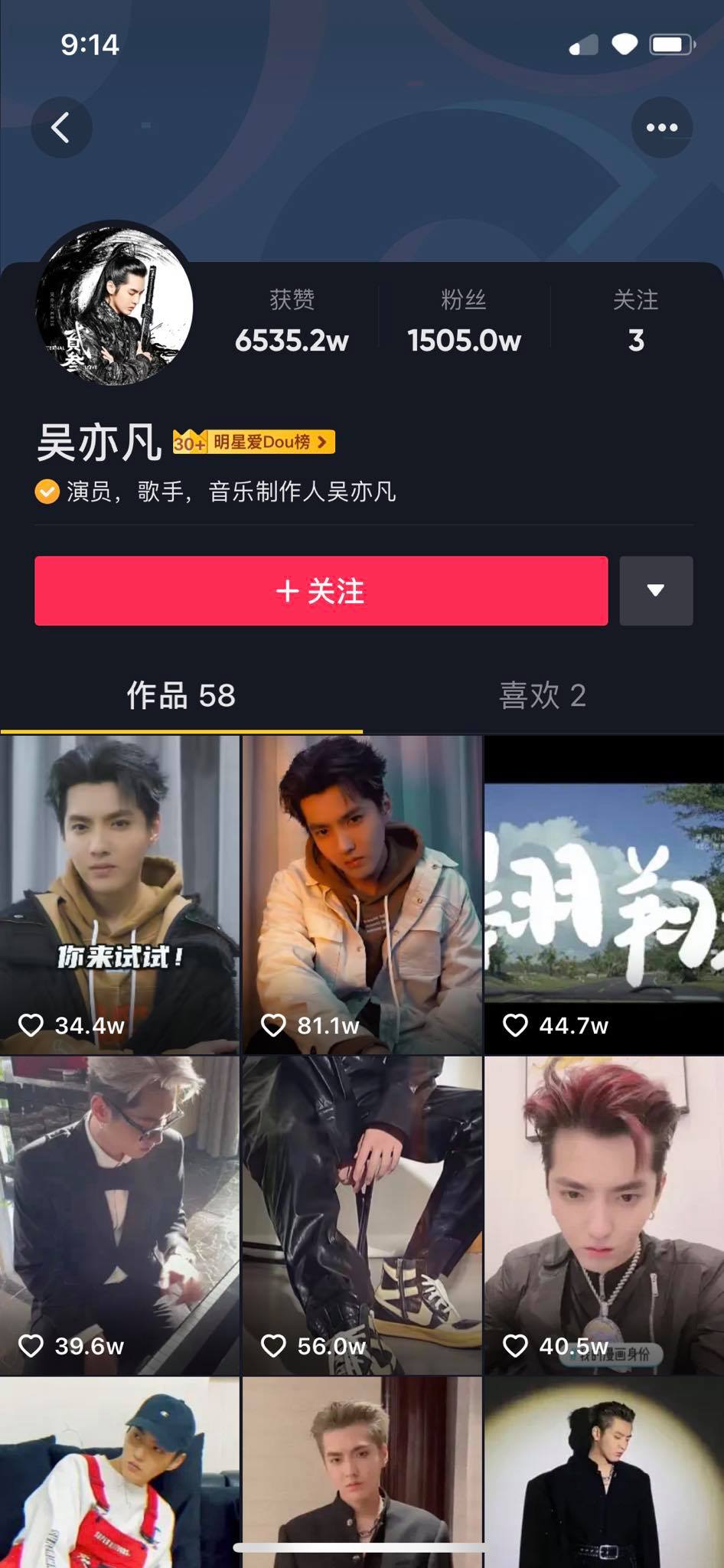Screen dimensions: 724x1568
Task: Open the three-dot more options menu
Action: [662, 127]
